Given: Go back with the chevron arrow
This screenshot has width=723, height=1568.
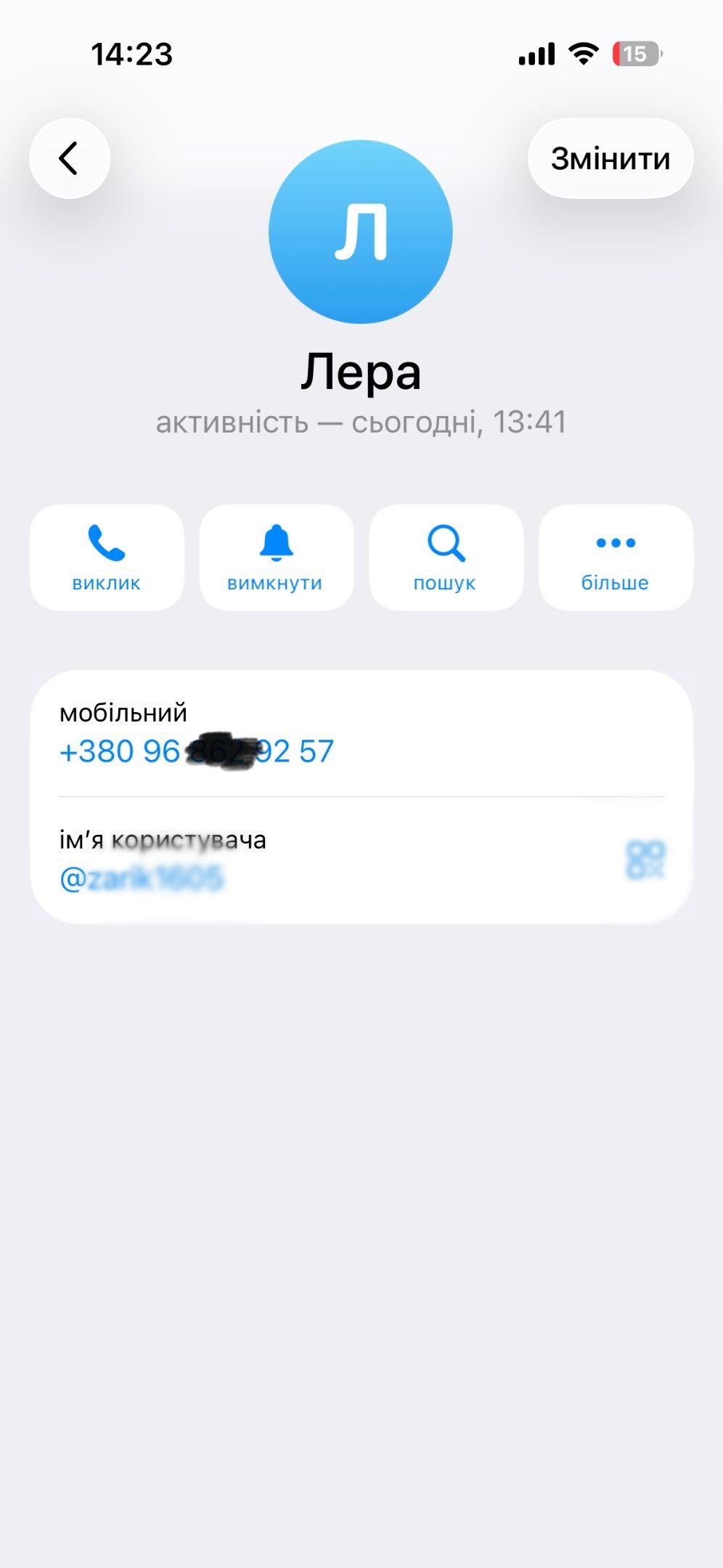Looking at the screenshot, I should (69, 158).
